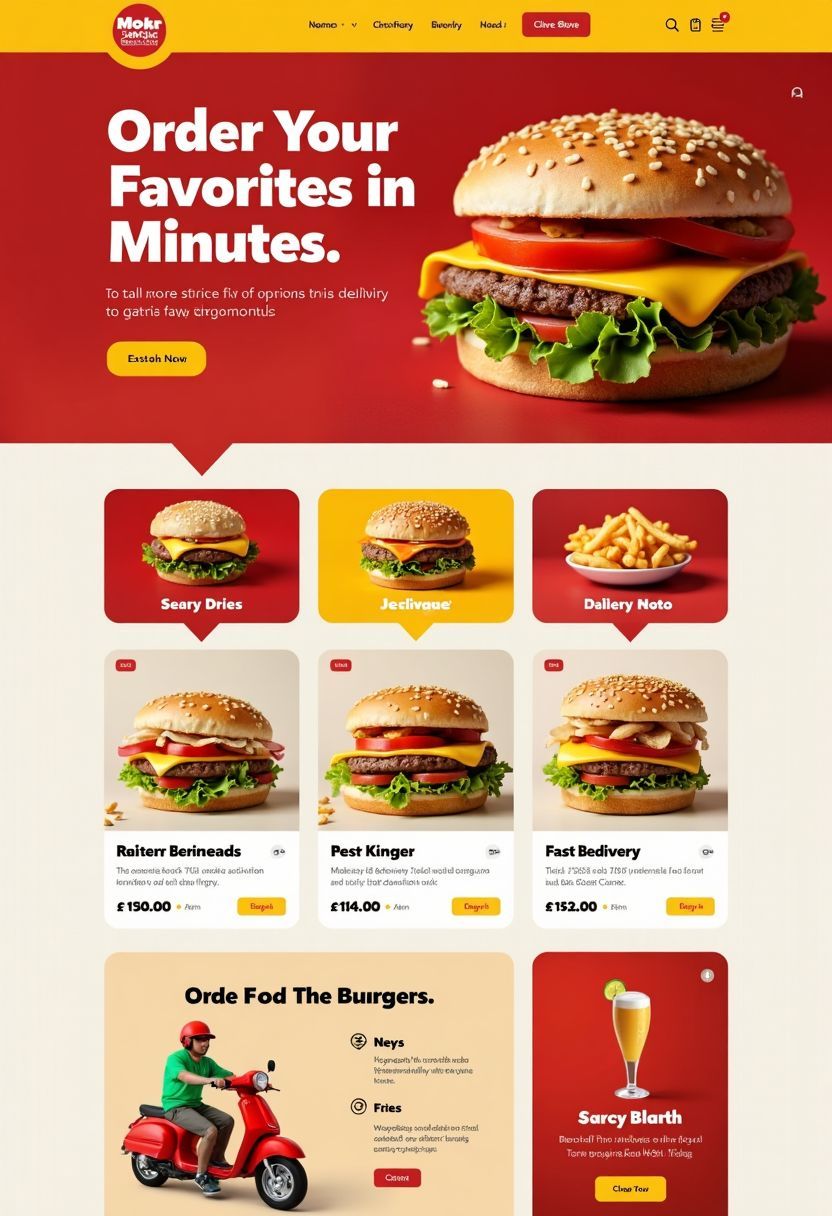
Task: Open the Evenlry nav link
Action: coord(446,25)
